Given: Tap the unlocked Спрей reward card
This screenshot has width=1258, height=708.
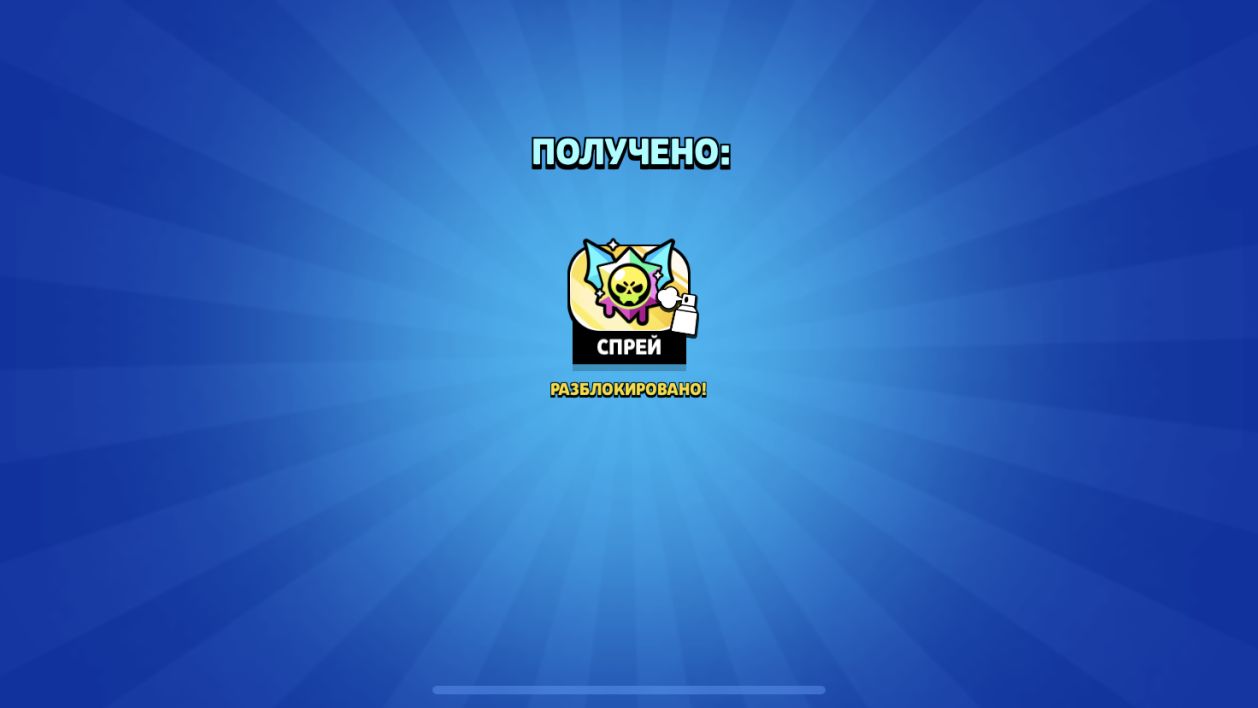Looking at the screenshot, I should point(629,304).
